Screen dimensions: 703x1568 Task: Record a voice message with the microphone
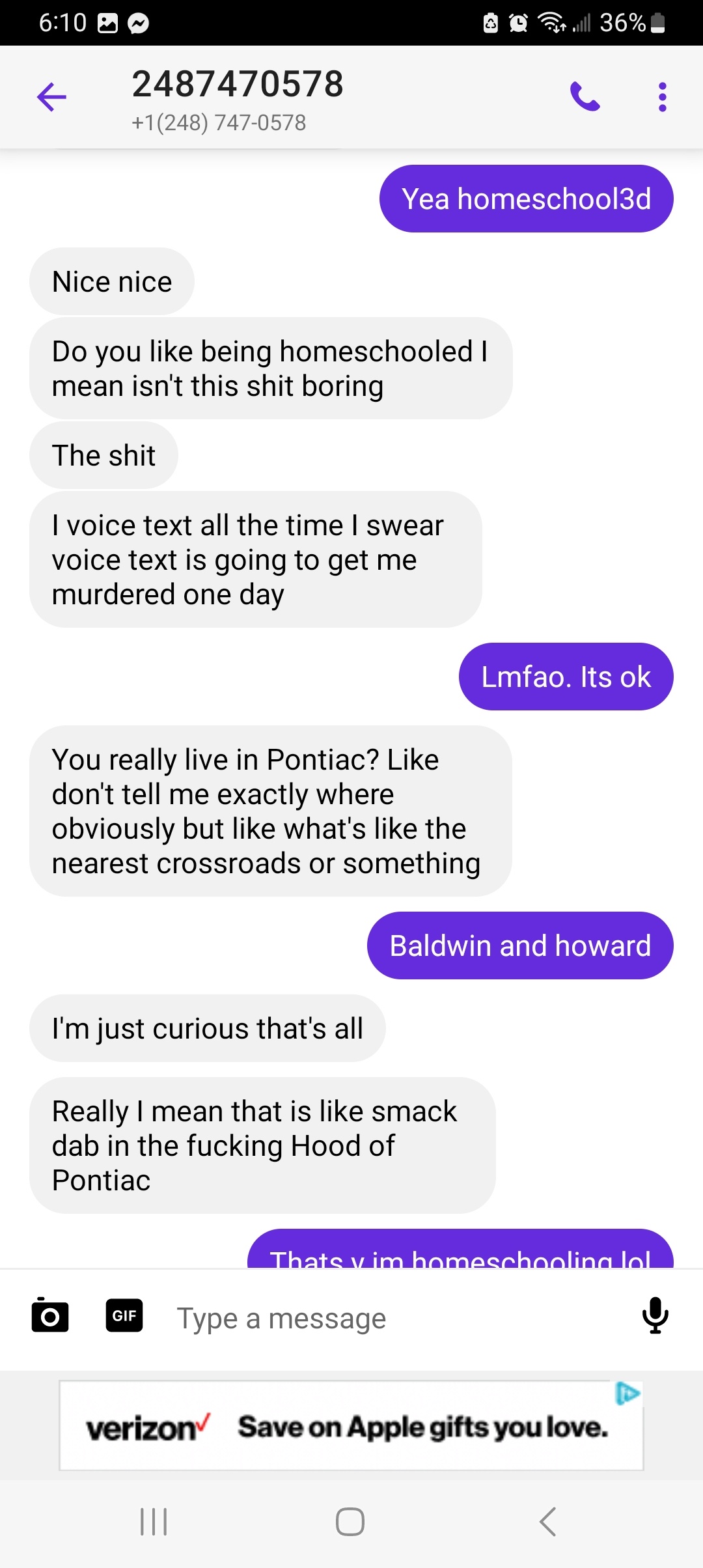tap(655, 1315)
